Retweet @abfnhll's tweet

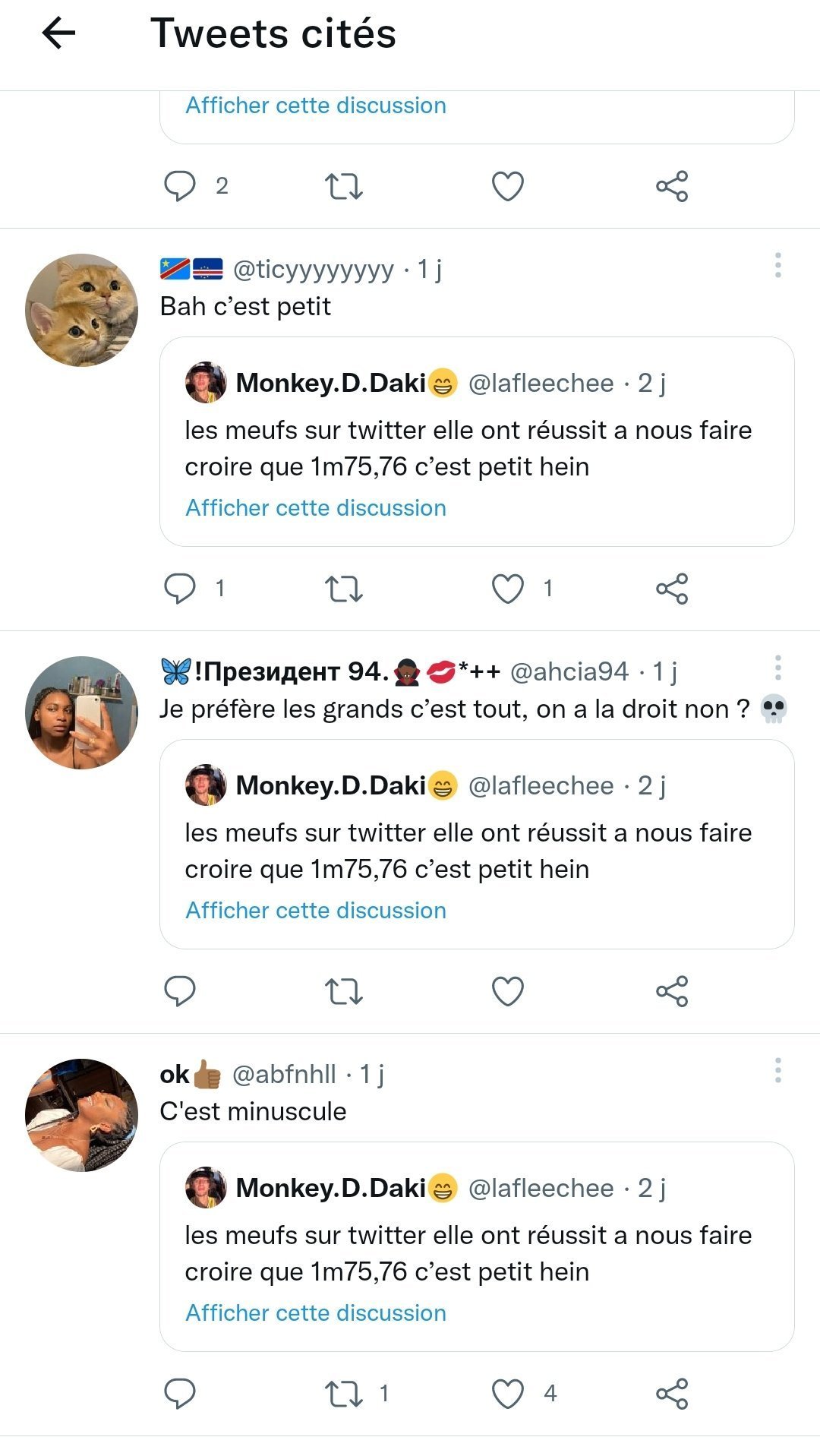tap(344, 1394)
